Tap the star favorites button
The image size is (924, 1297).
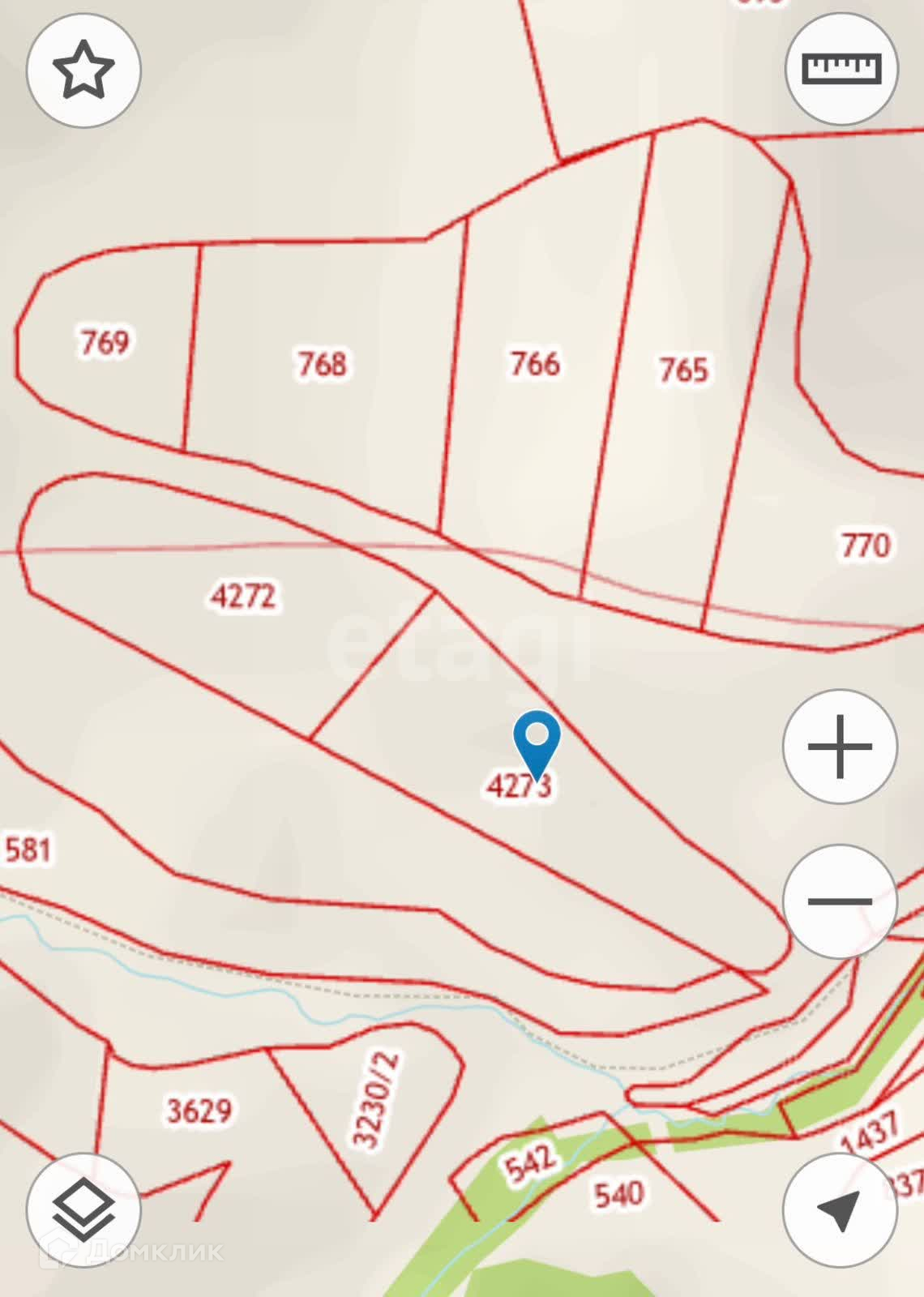83,71
